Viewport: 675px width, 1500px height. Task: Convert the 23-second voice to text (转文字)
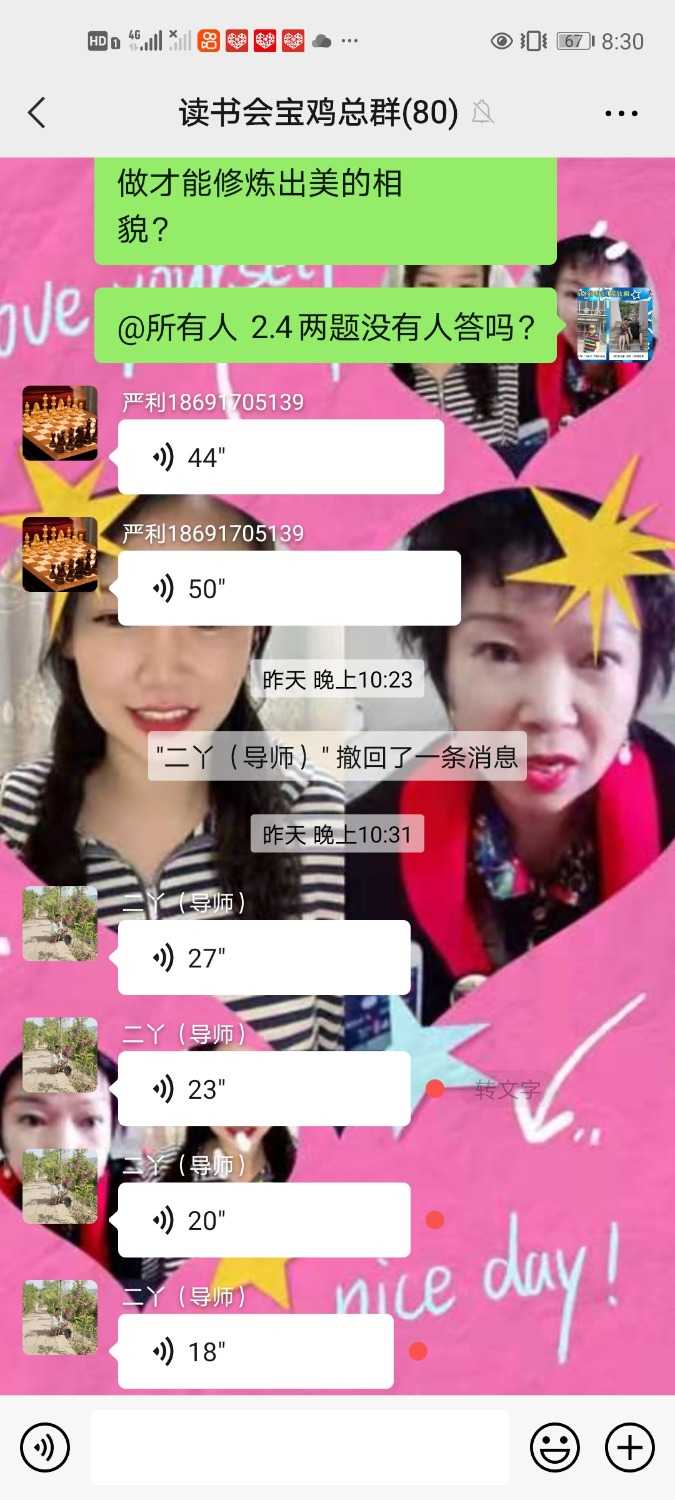507,1089
